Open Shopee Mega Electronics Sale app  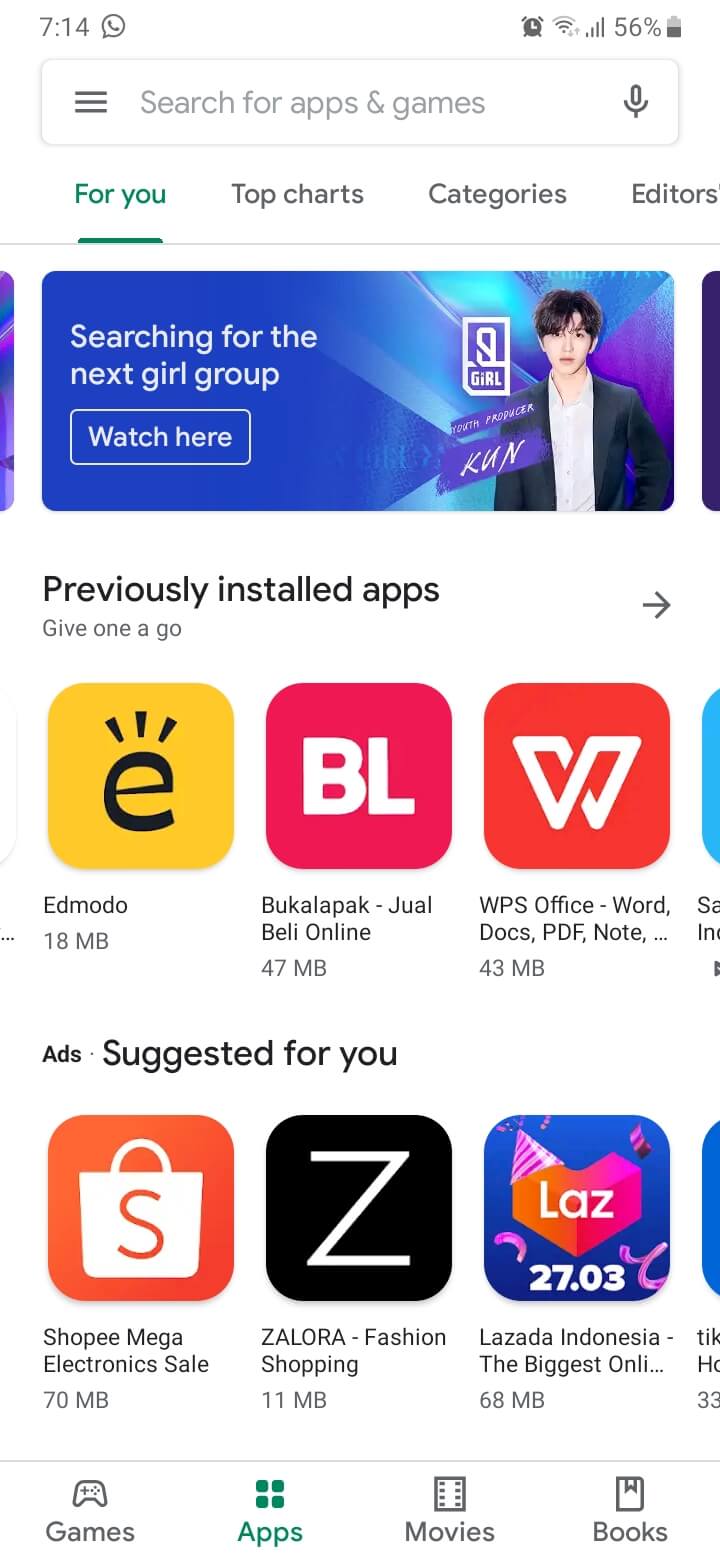[x=141, y=1208]
